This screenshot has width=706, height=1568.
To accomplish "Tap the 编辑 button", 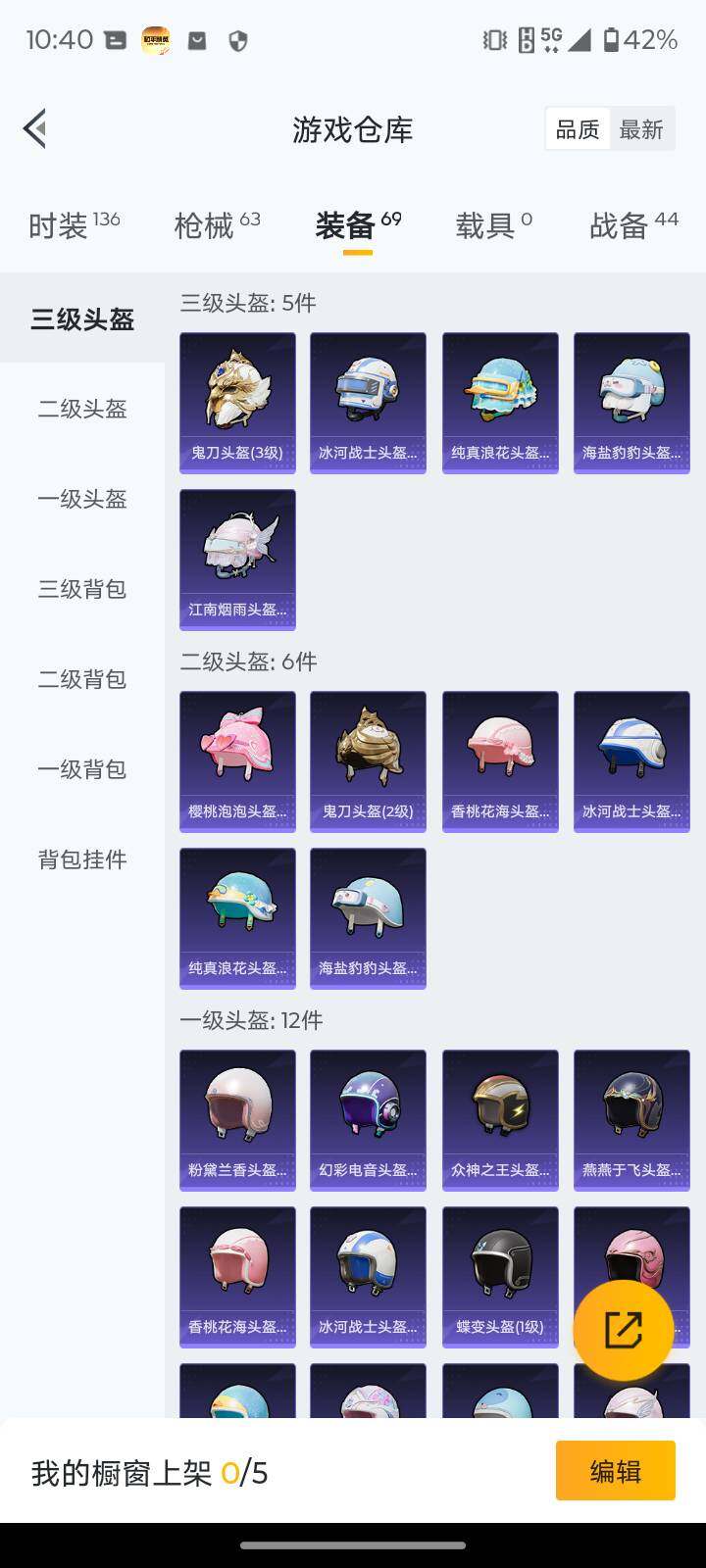I will 615,1471.
